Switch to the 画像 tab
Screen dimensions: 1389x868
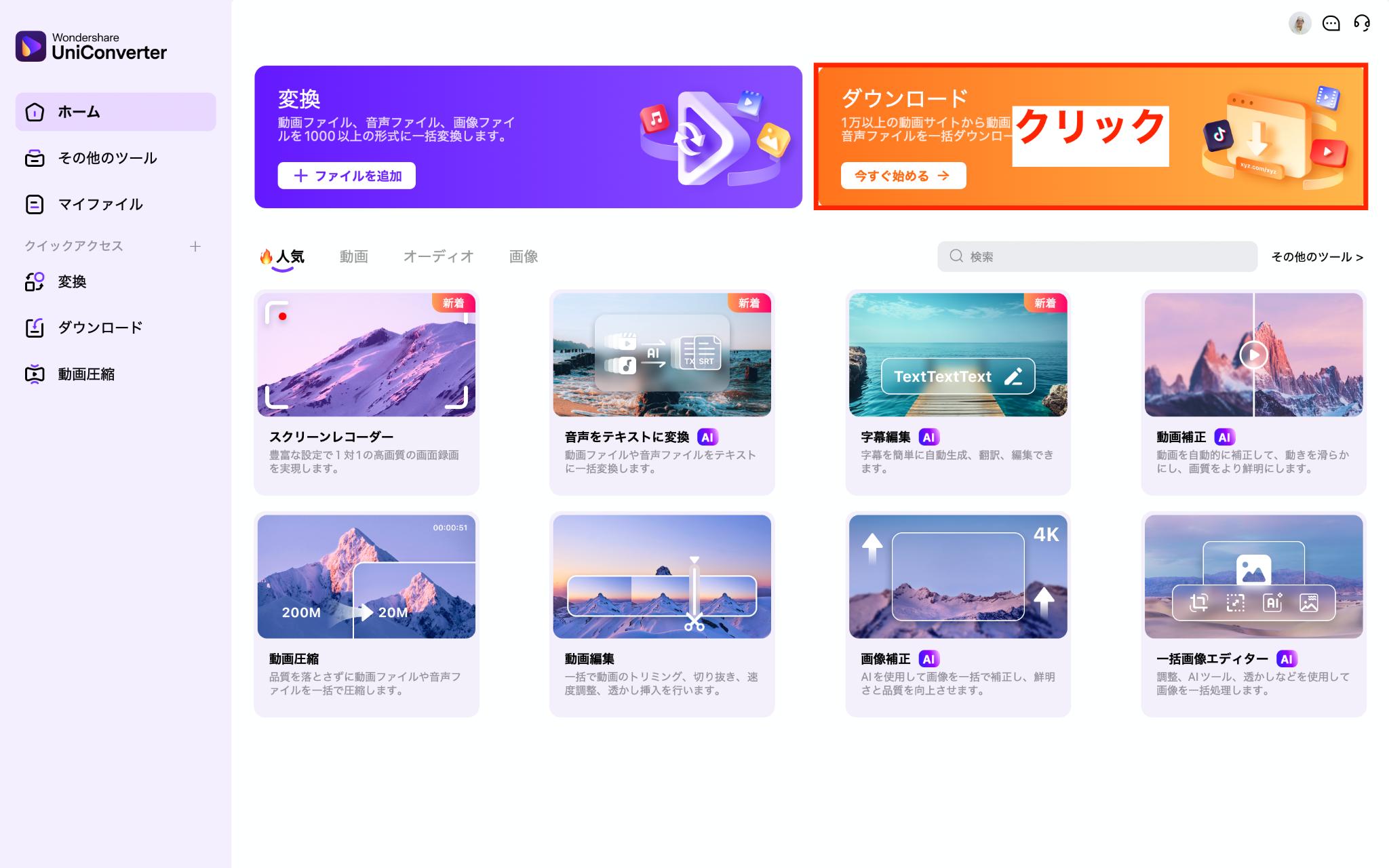click(x=524, y=256)
